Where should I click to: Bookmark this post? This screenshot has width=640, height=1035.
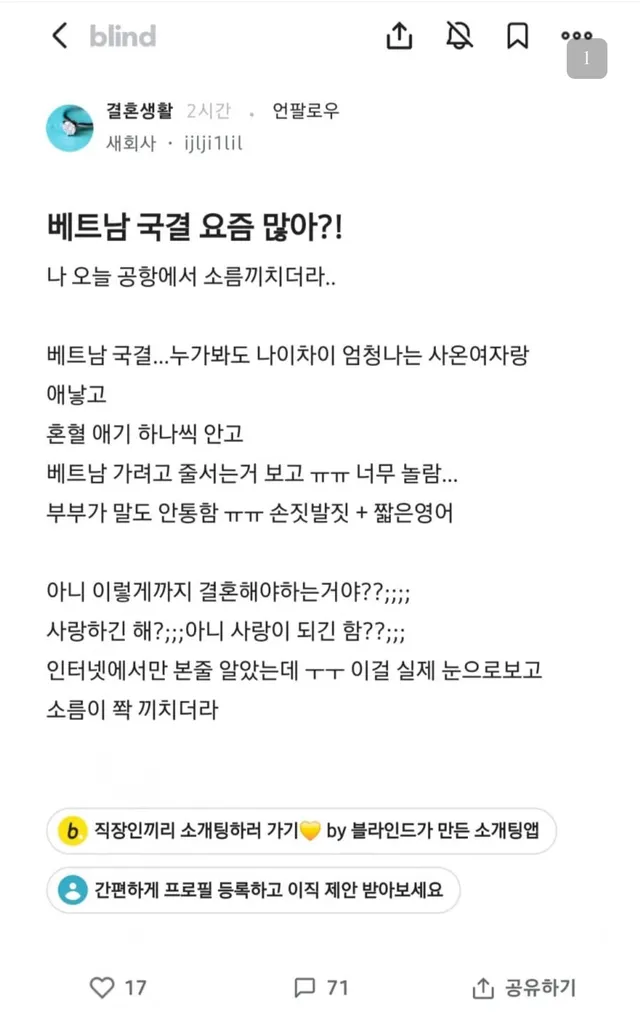517,36
